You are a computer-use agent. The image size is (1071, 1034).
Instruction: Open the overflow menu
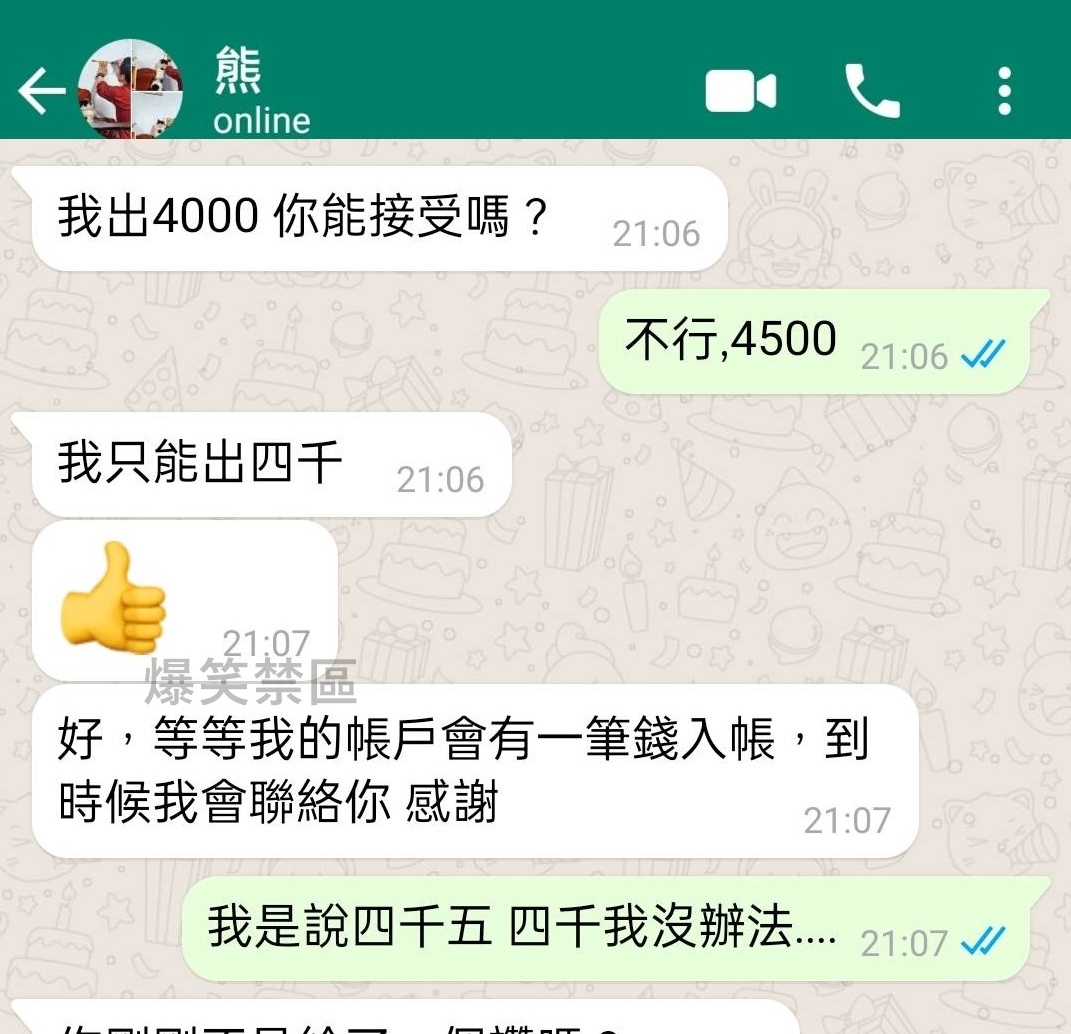[1004, 92]
